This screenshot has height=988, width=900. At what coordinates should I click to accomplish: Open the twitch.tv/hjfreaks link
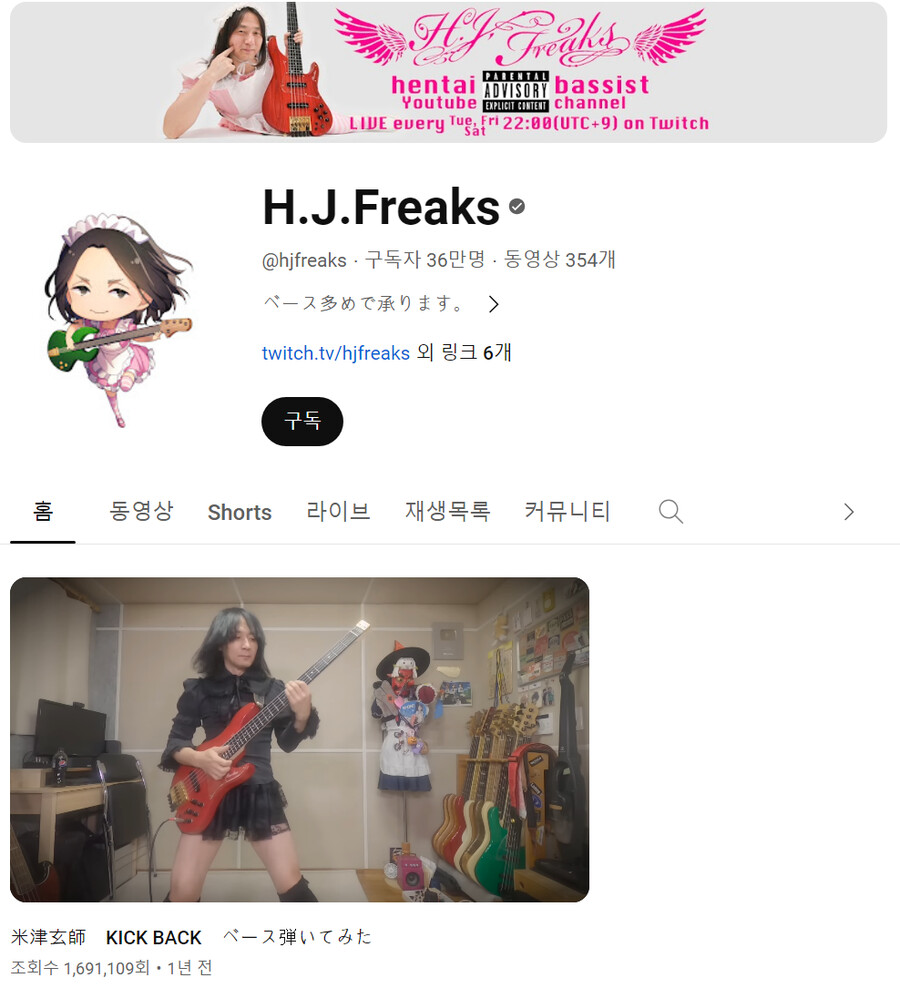[335, 352]
